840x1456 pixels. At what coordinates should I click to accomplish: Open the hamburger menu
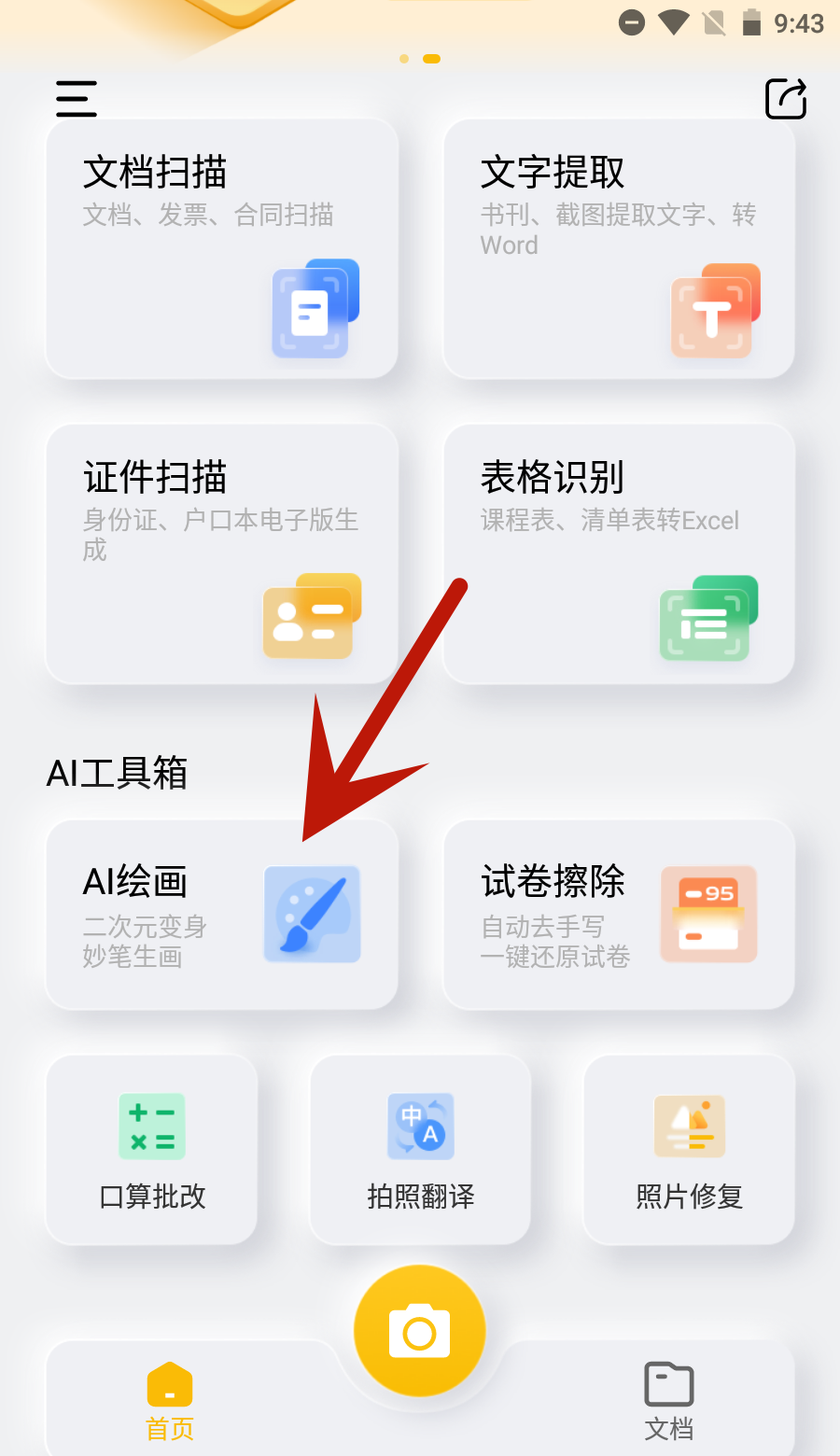[77, 99]
